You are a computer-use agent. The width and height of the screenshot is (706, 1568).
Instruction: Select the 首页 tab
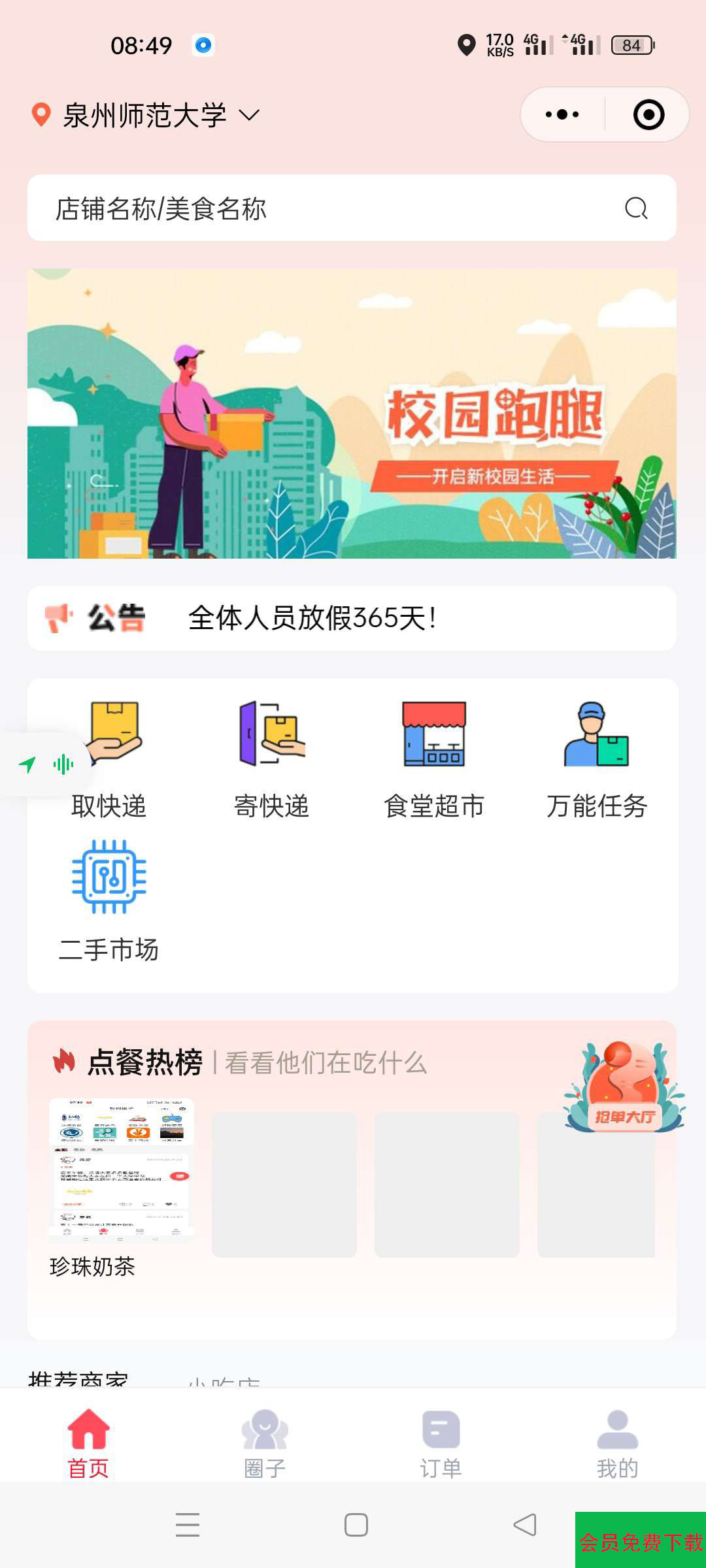tap(88, 1444)
